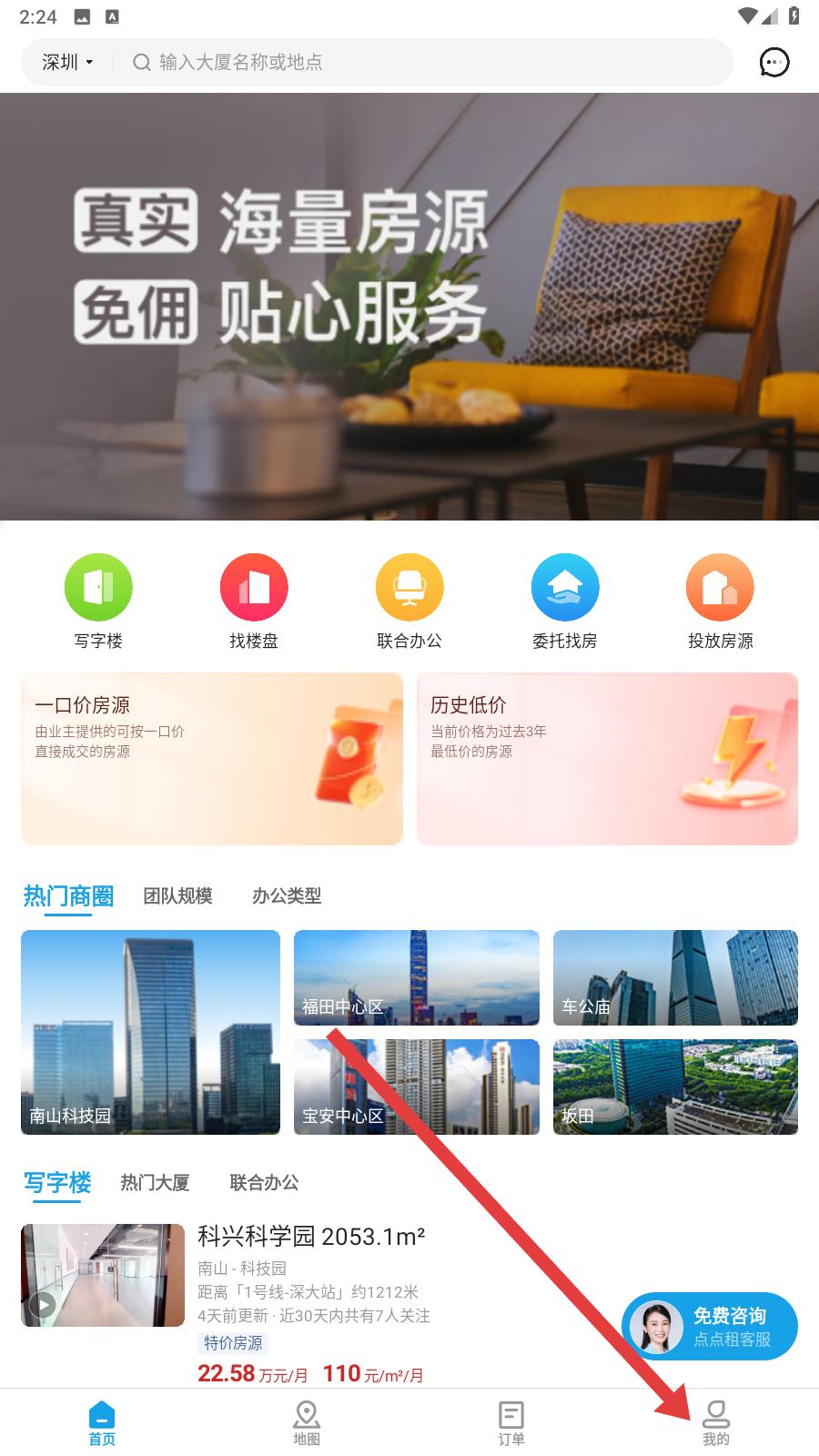Open the 深圳 city dropdown
This screenshot has width=819, height=1456.
67,62
